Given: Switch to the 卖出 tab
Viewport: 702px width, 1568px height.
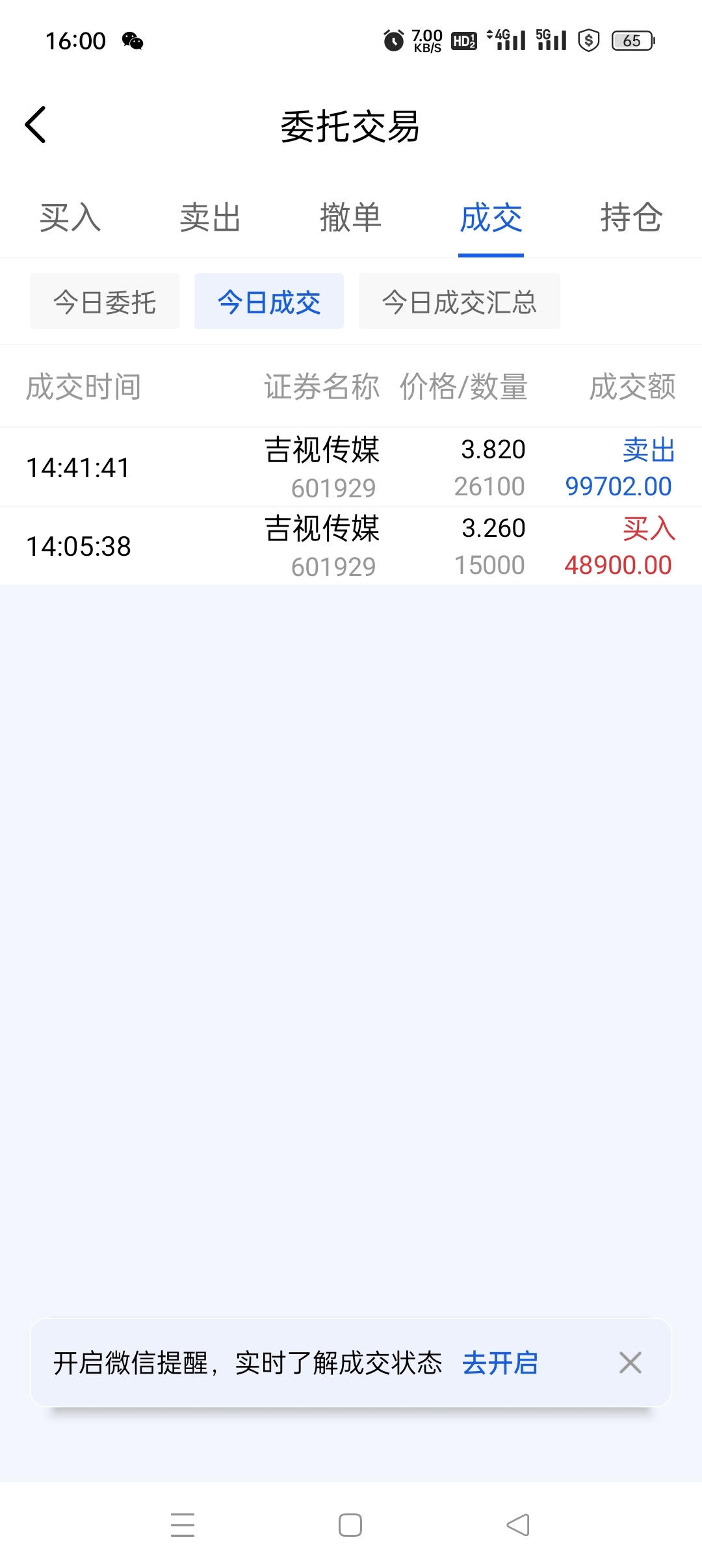Looking at the screenshot, I should [211, 217].
